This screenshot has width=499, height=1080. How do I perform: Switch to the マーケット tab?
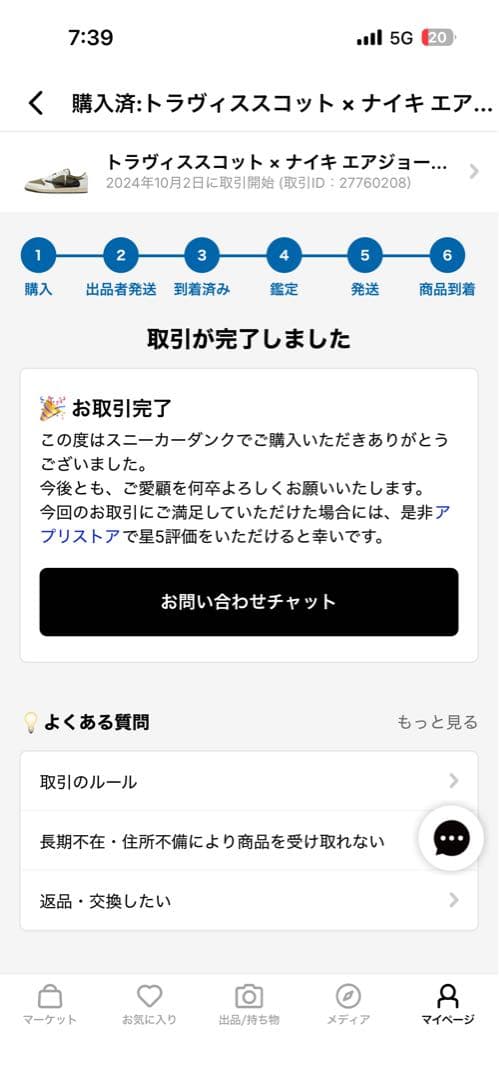pyautogui.click(x=50, y=1004)
